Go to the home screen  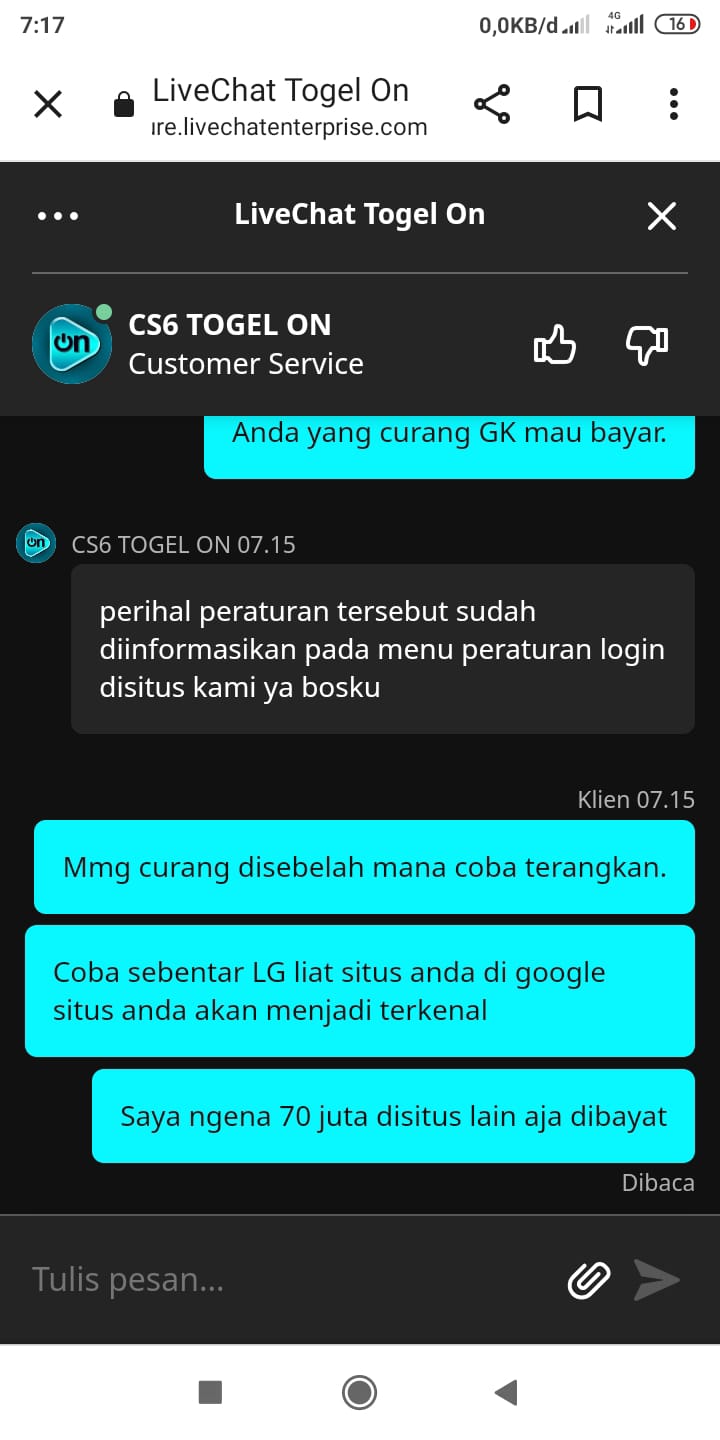359,1392
